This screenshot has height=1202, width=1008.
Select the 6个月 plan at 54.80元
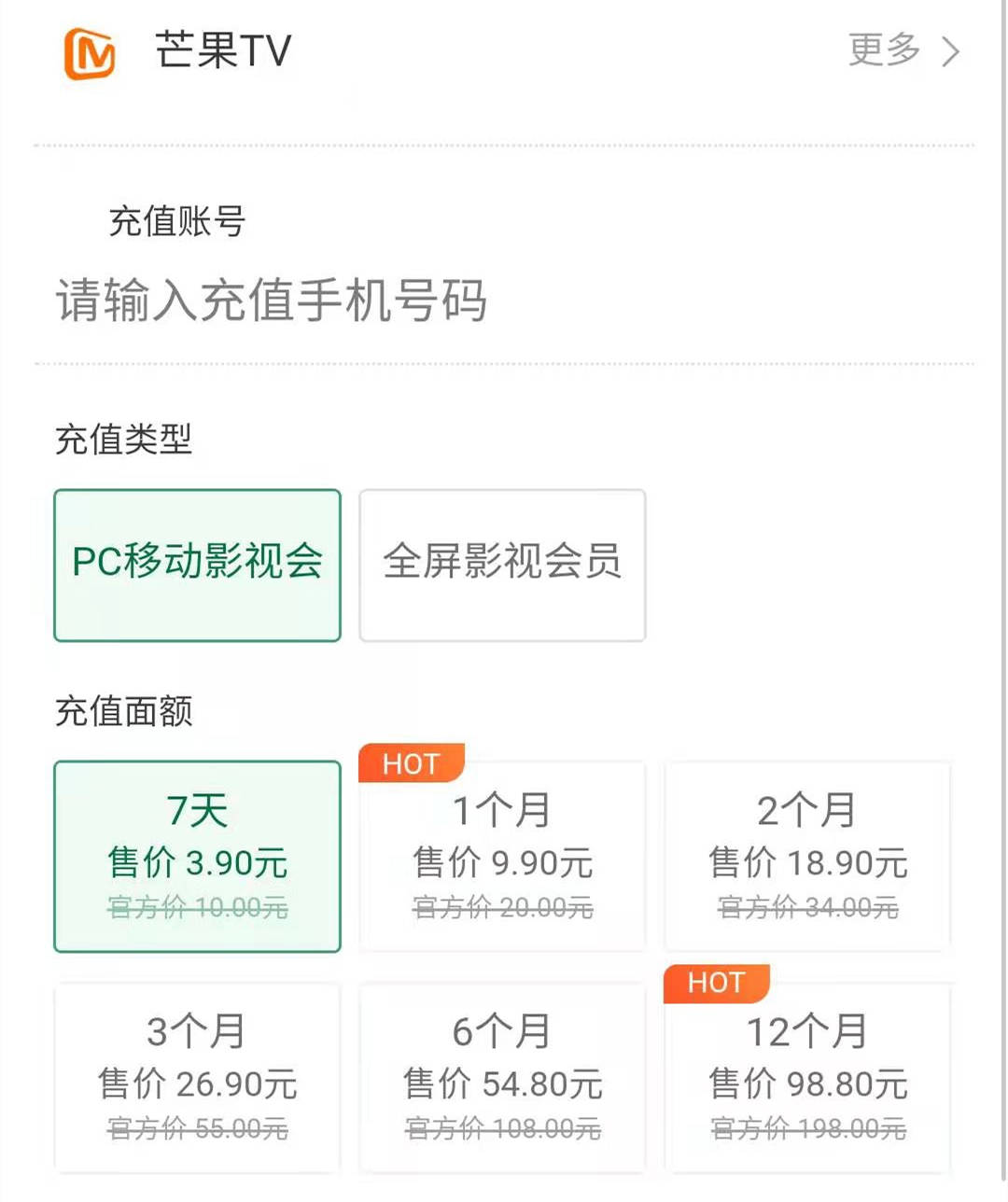point(502,1076)
